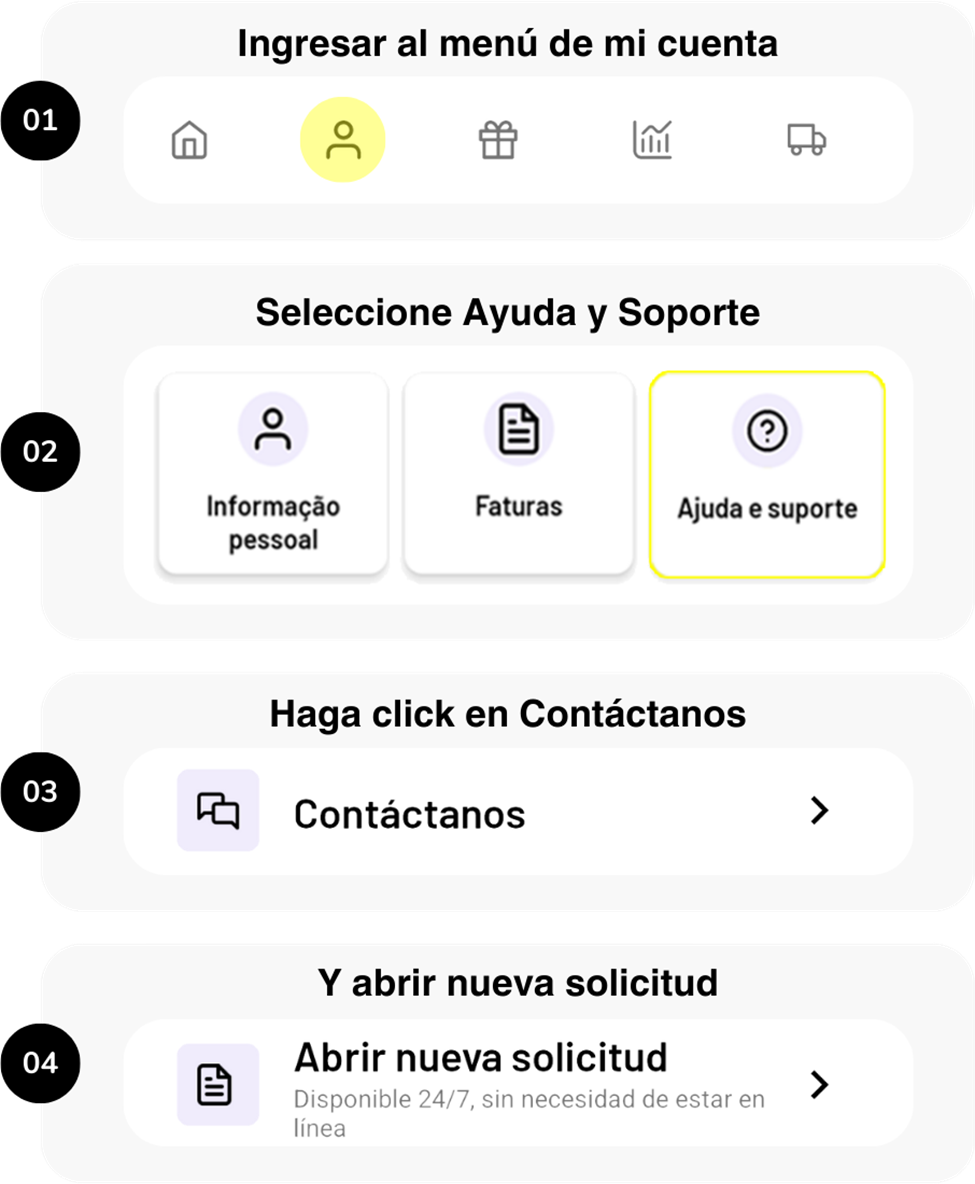The image size is (975, 1184).
Task: Select the Ajuda e suporte card
Action: [x=766, y=472]
